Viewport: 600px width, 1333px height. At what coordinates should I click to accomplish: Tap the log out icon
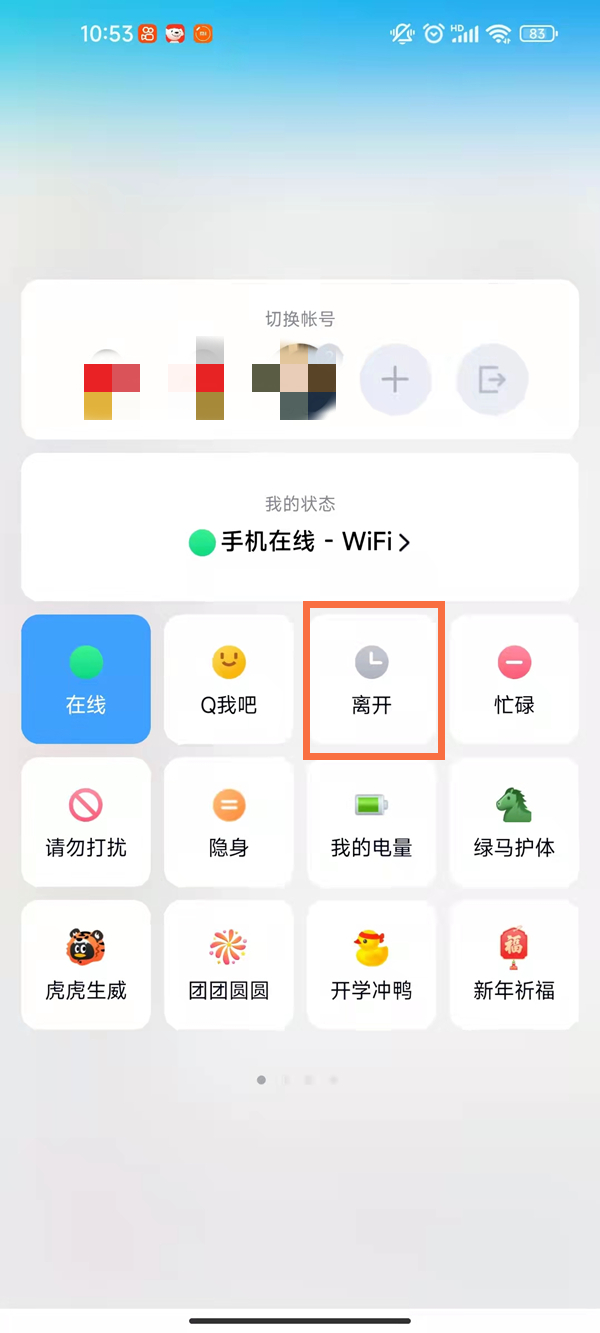[492, 380]
